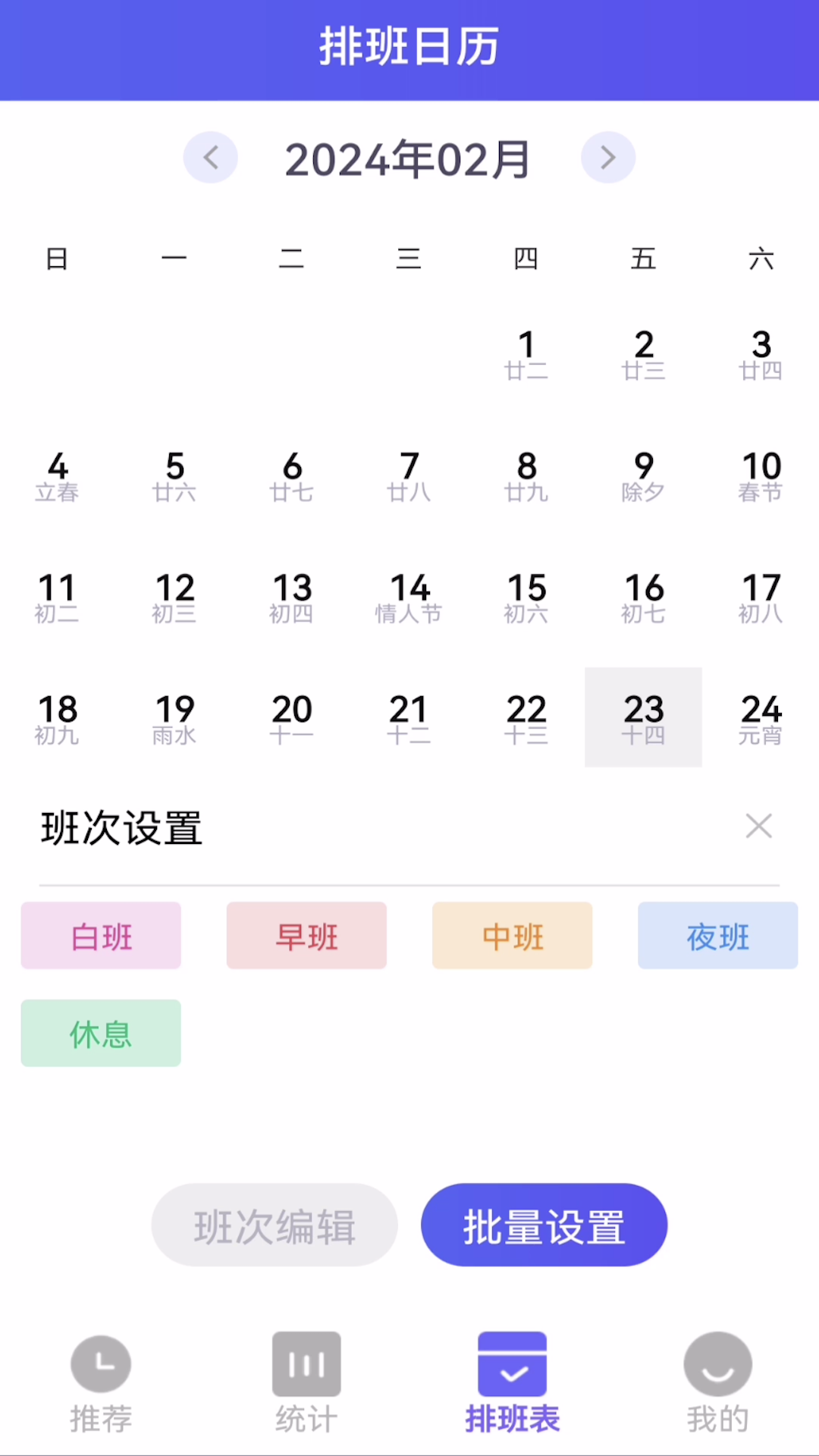Select the 统计 statistics icon
The image size is (819, 1456).
306,1363
